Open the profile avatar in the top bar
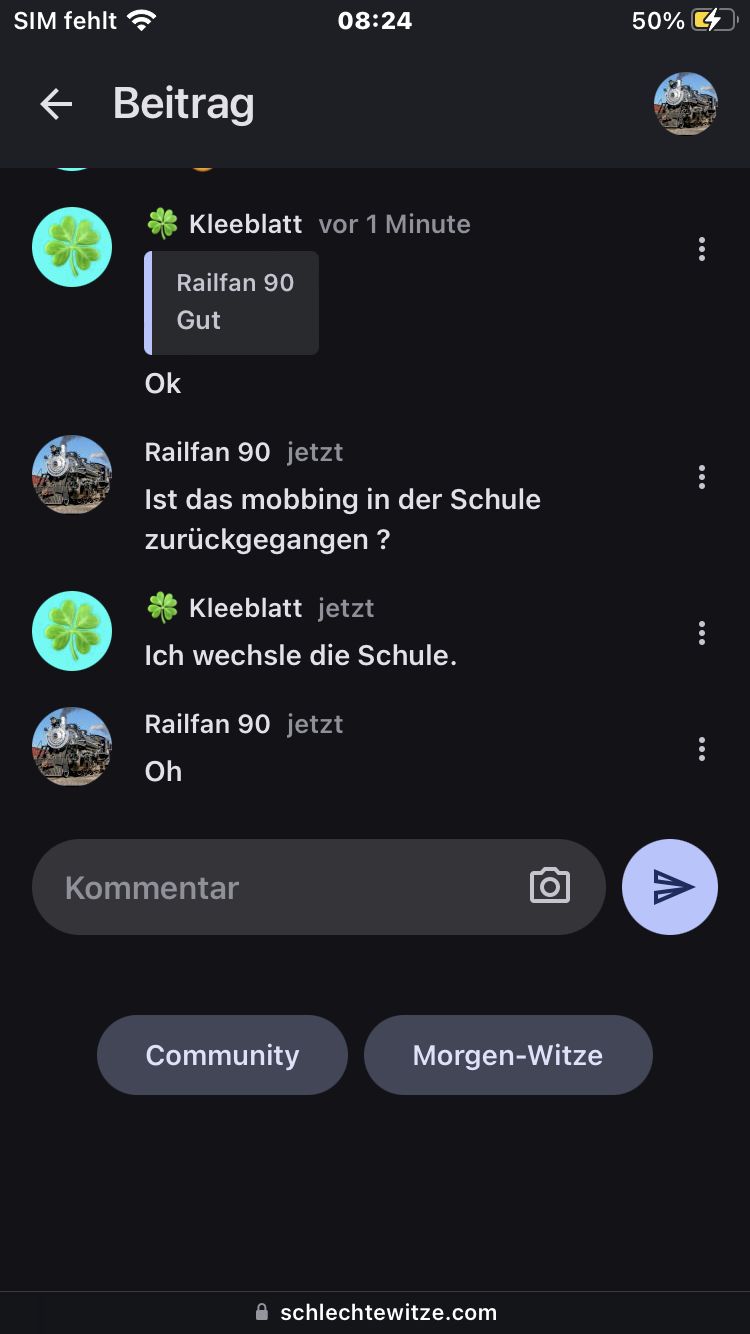Screen dimensions: 750x1334 point(685,104)
